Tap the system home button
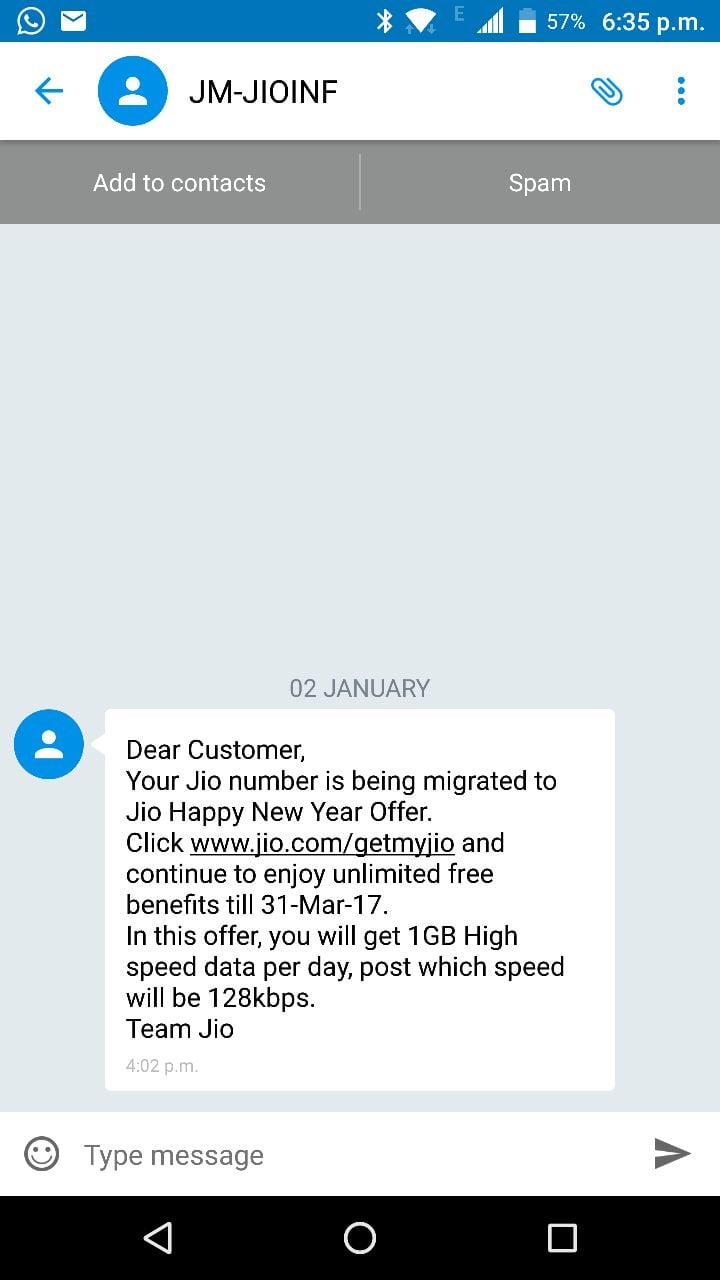This screenshot has width=720, height=1280. (360, 1238)
